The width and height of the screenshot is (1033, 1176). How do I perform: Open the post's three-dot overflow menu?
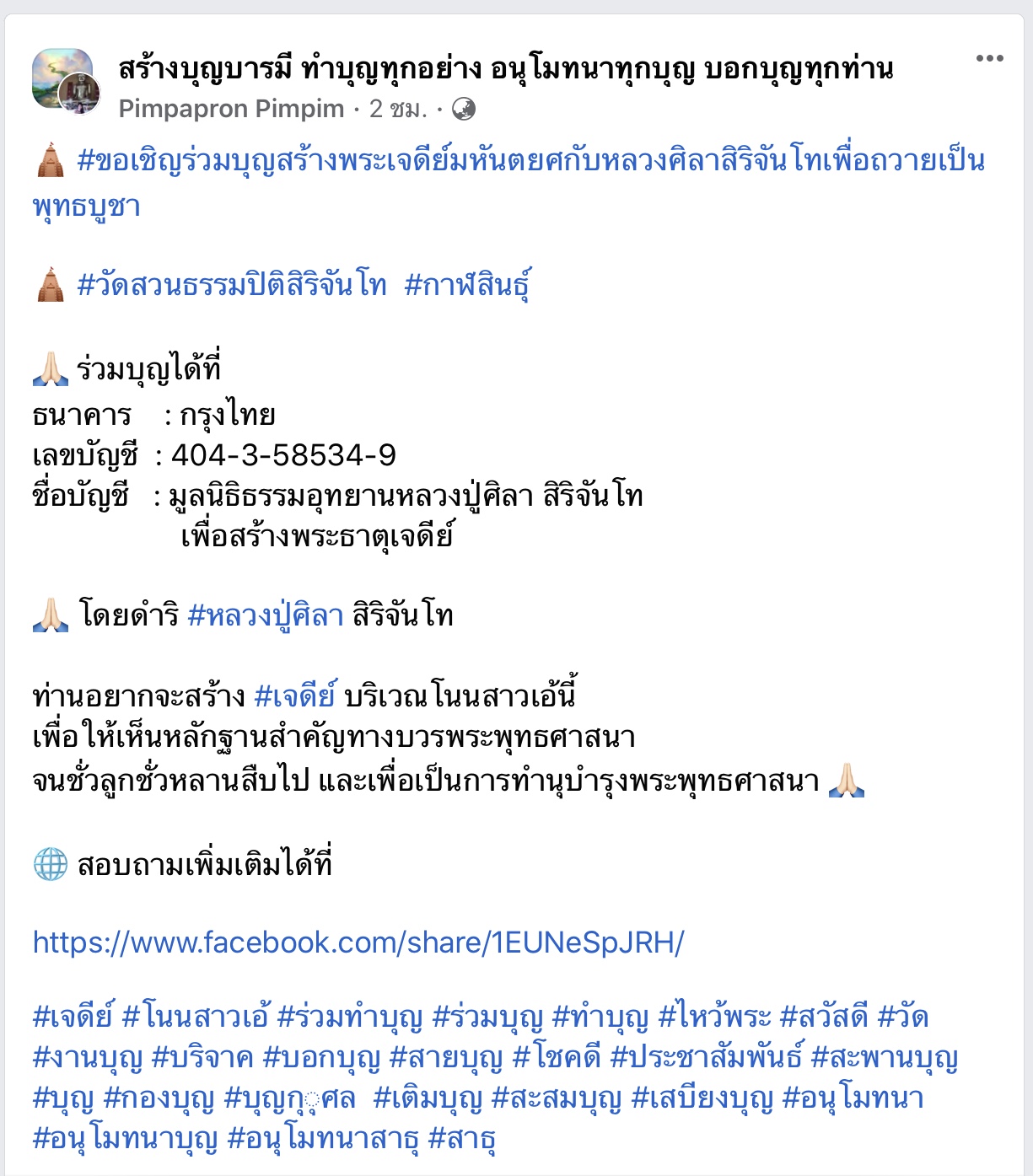coord(989,58)
